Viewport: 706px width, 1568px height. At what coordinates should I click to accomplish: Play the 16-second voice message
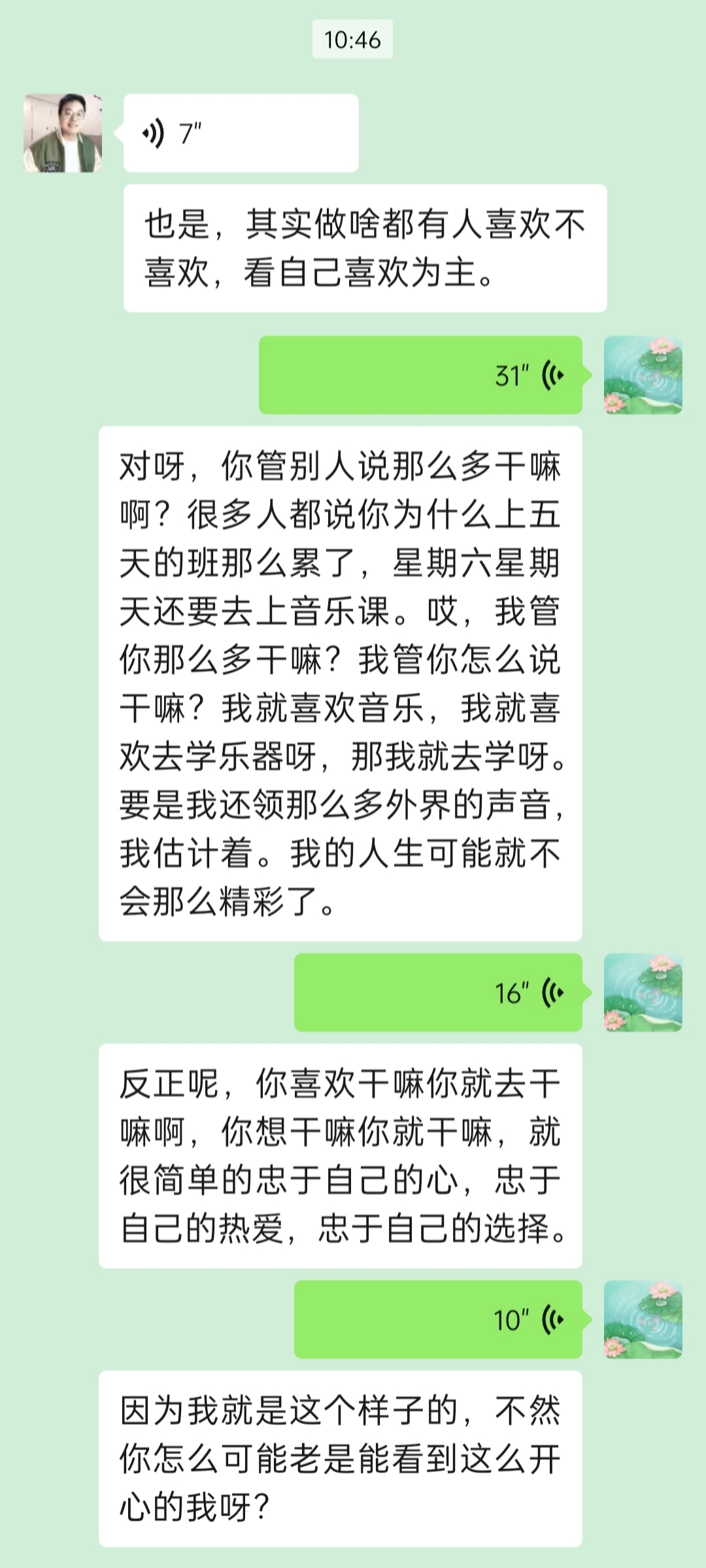(x=438, y=992)
